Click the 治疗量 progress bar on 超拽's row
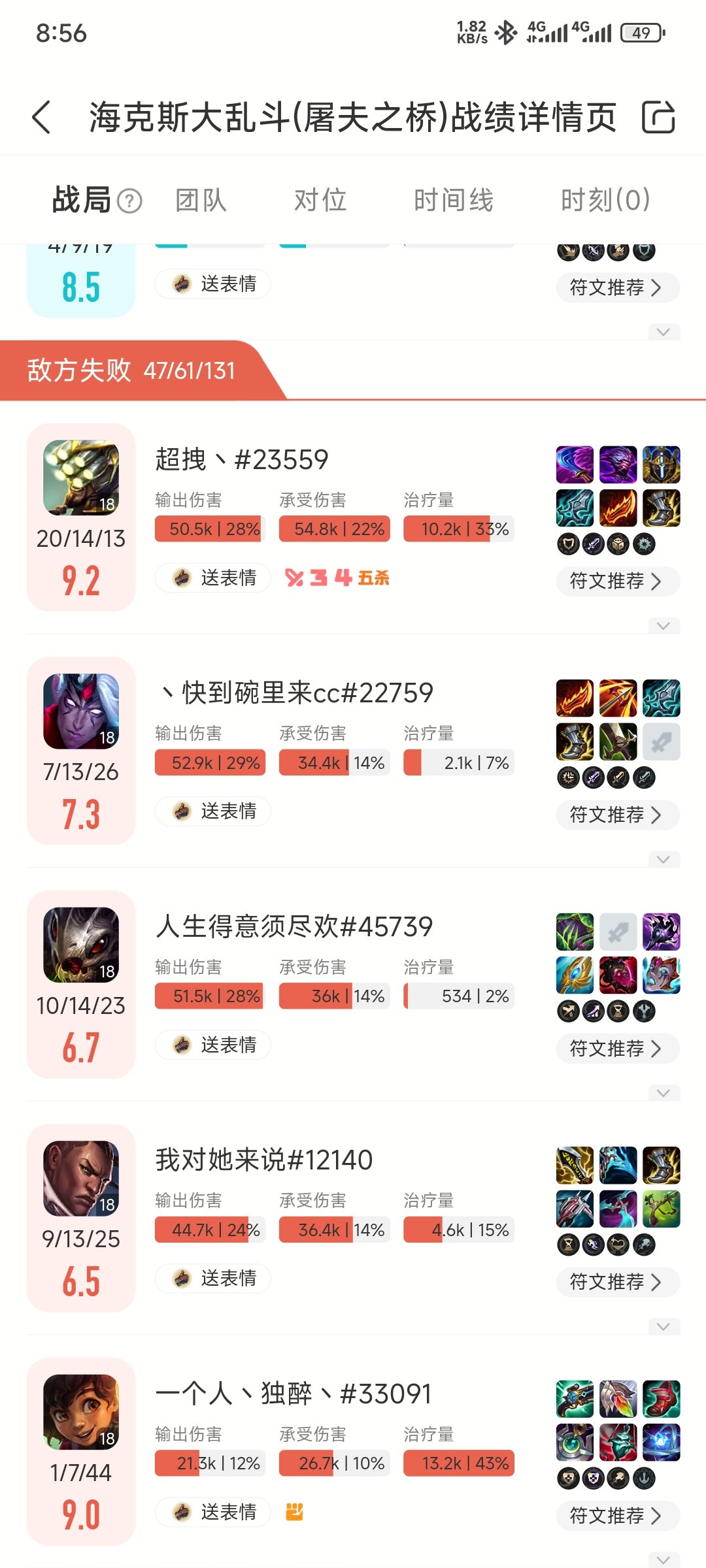The image size is (706, 1568). pos(458,529)
